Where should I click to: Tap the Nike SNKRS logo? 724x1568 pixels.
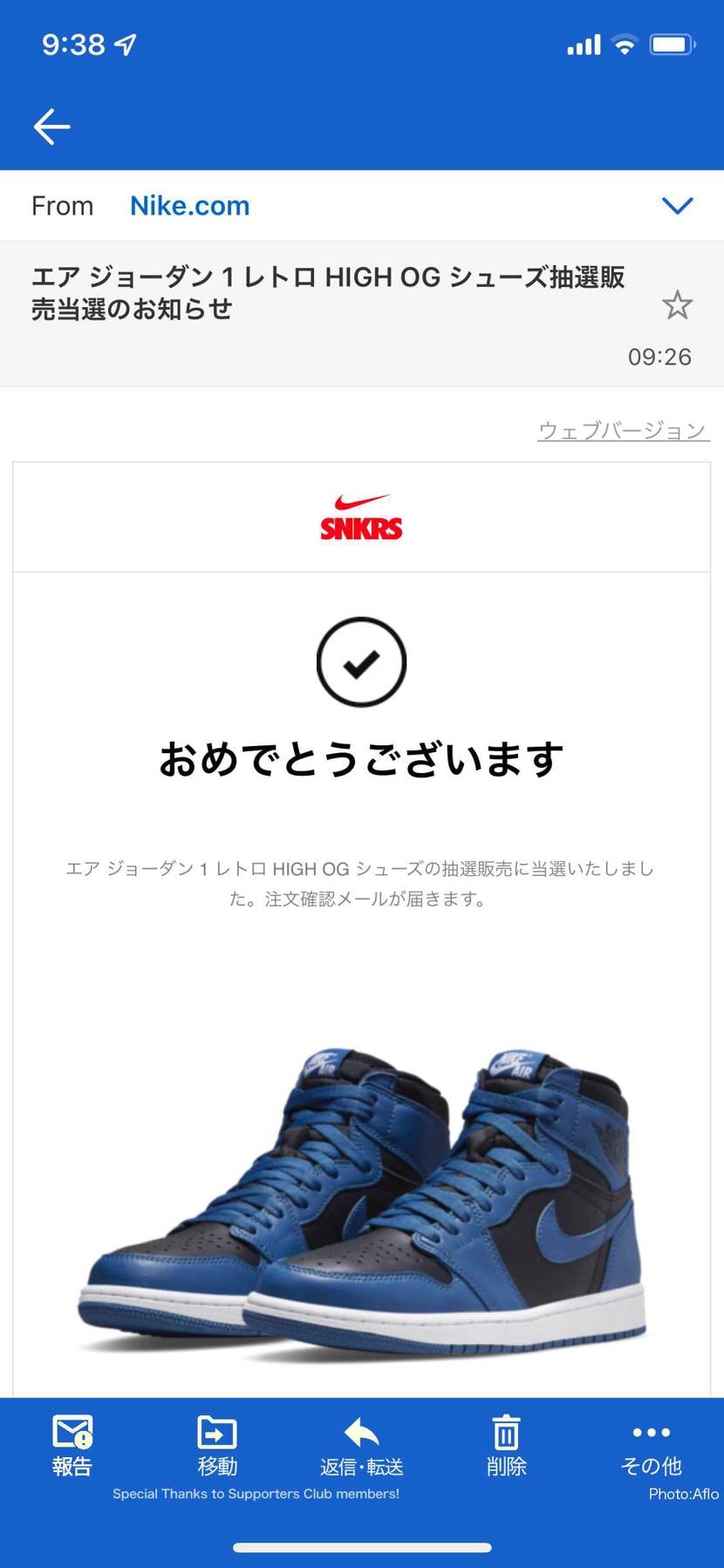[x=361, y=516]
